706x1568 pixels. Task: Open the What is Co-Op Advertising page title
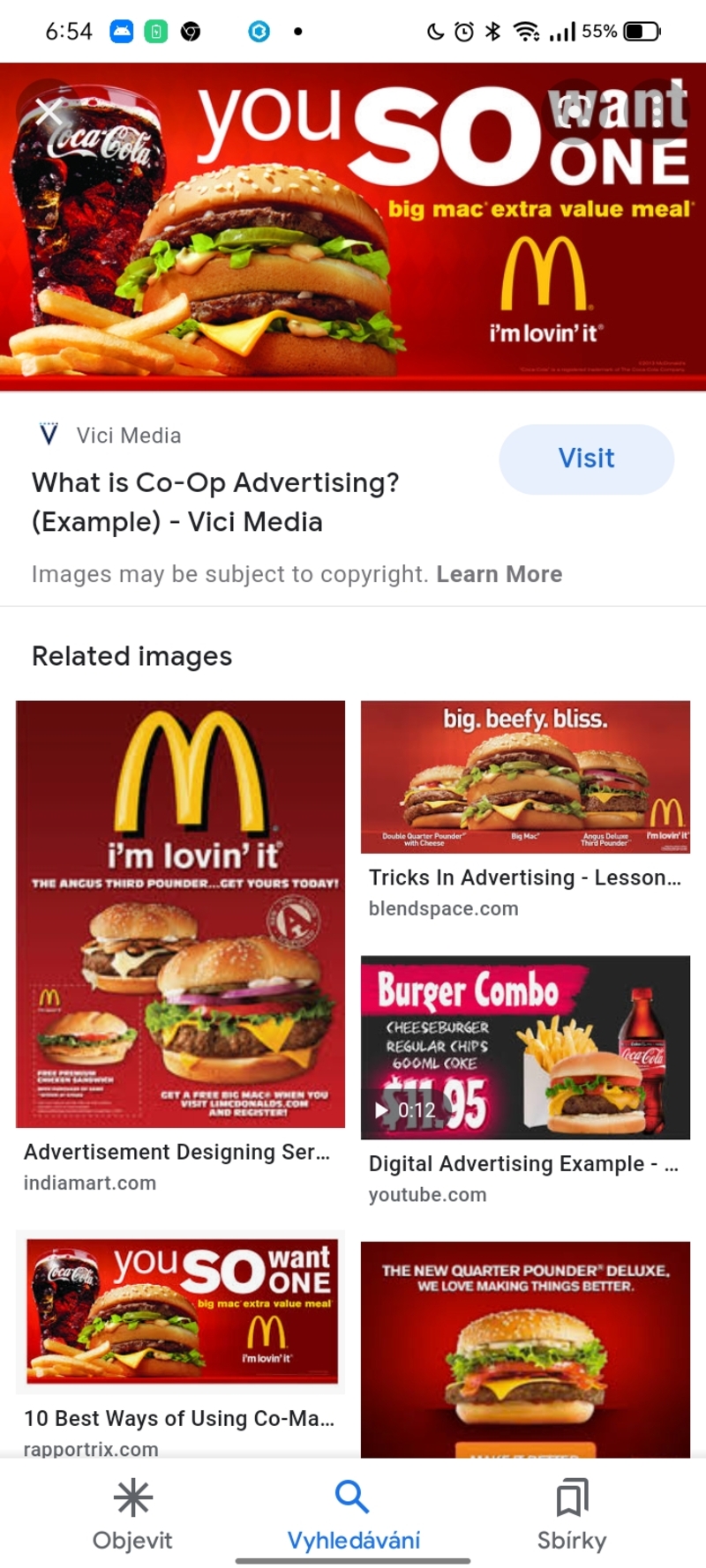tap(215, 502)
